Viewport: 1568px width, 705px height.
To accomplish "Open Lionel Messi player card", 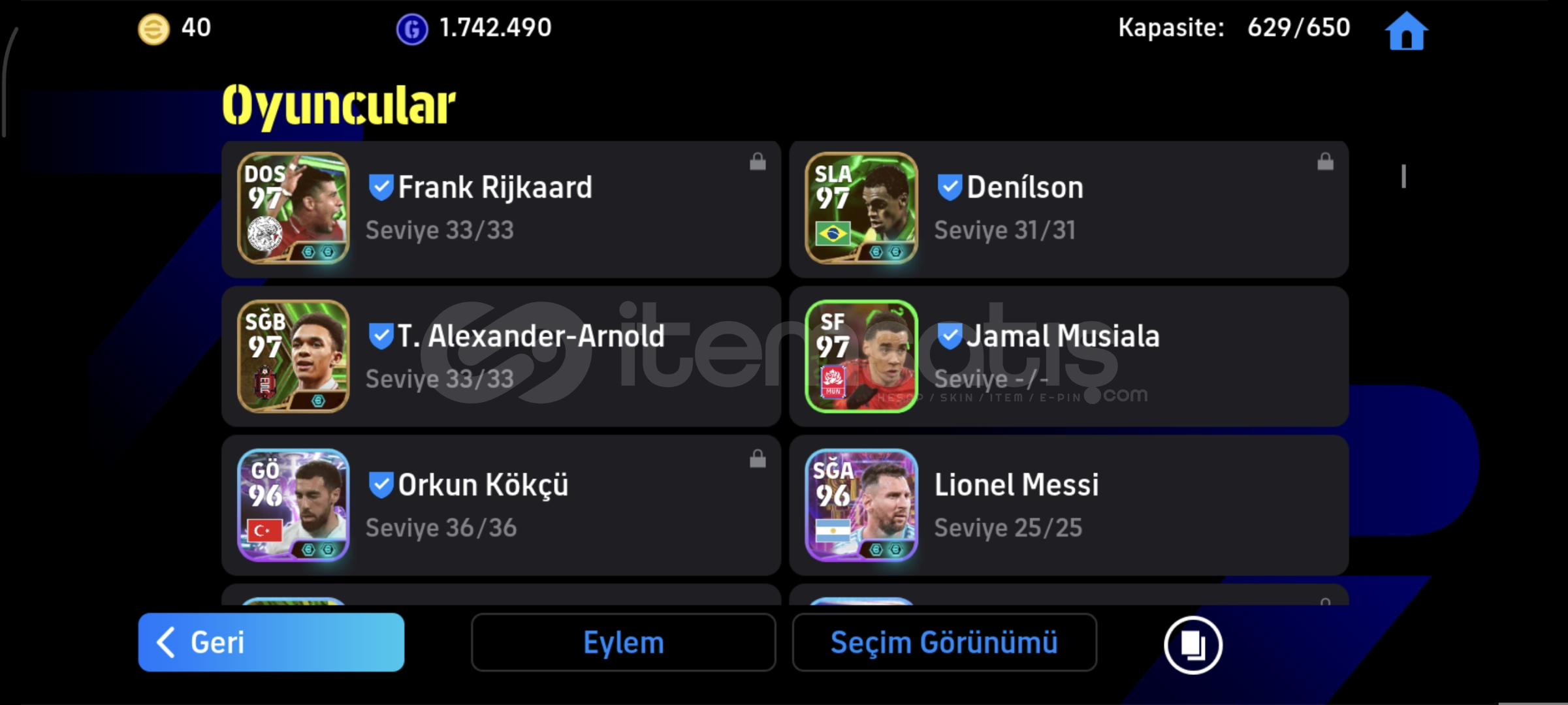I will tap(1068, 505).
